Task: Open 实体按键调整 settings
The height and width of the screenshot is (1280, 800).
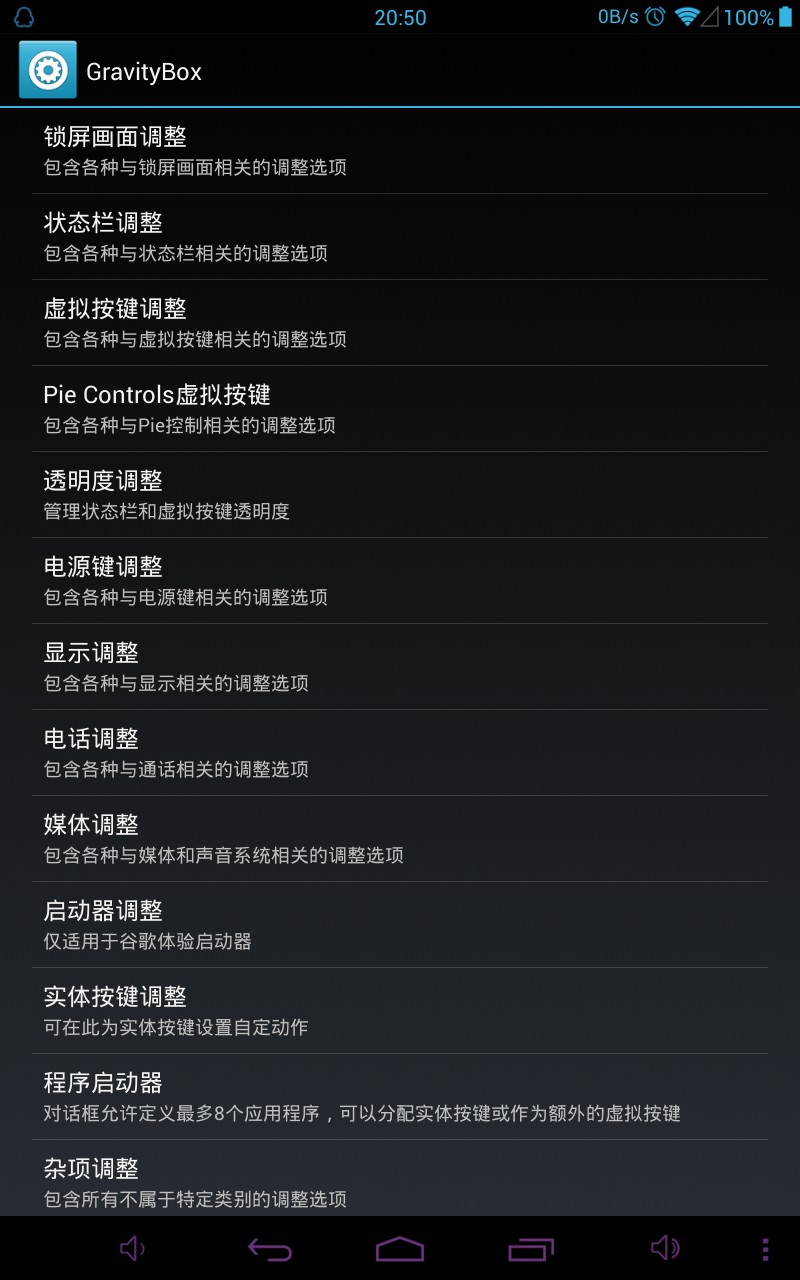Action: (x=400, y=1010)
